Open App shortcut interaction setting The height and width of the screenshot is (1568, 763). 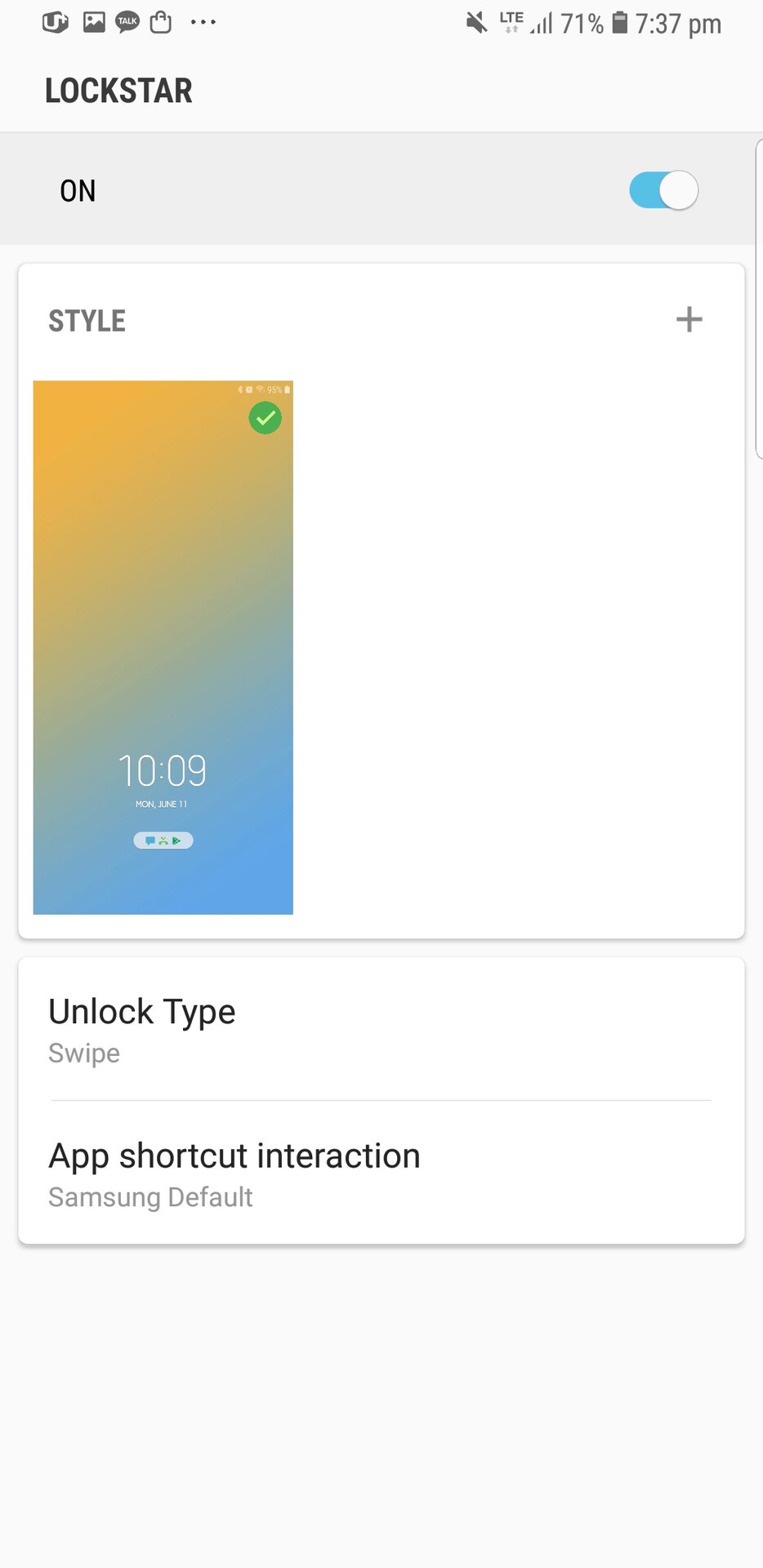[381, 1174]
